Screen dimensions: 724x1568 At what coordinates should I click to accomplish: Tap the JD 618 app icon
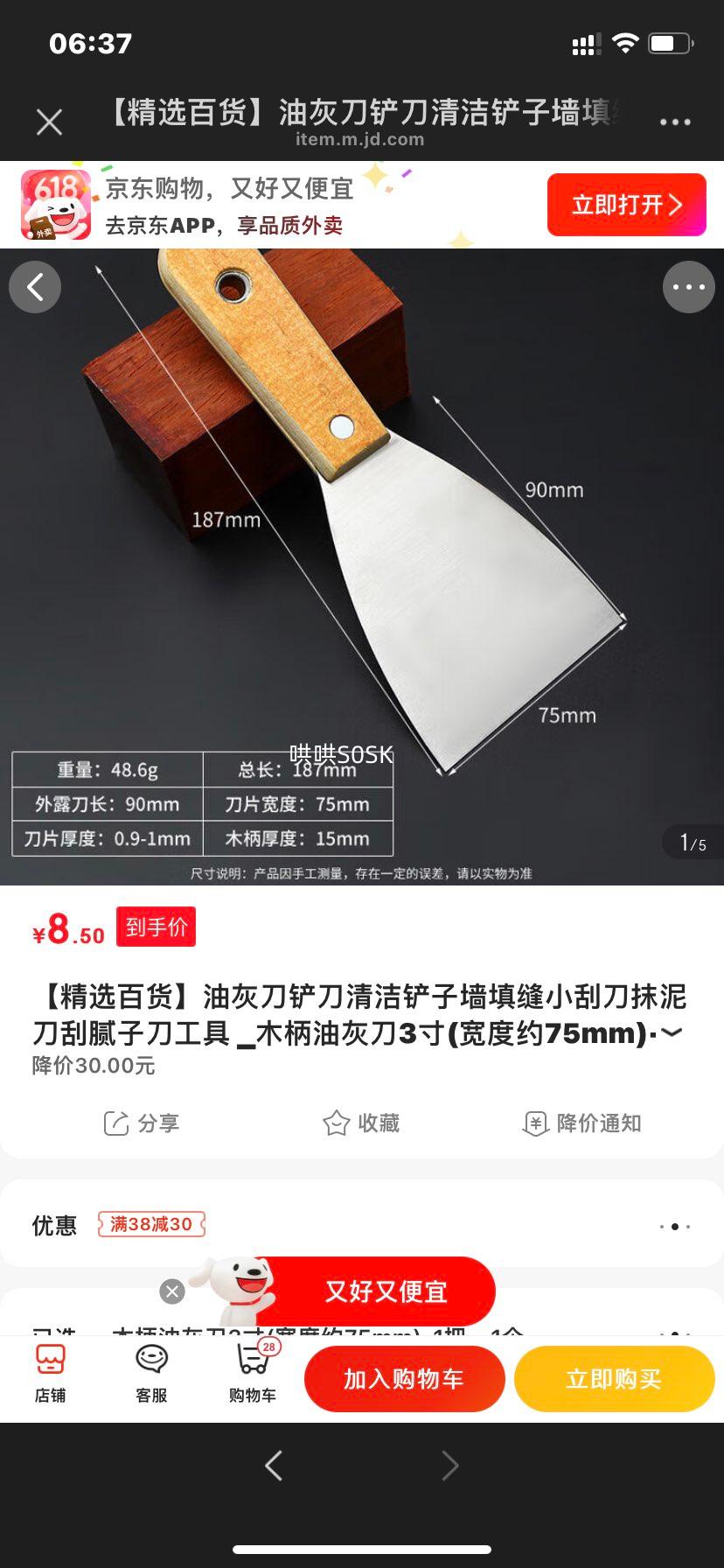tap(56, 204)
